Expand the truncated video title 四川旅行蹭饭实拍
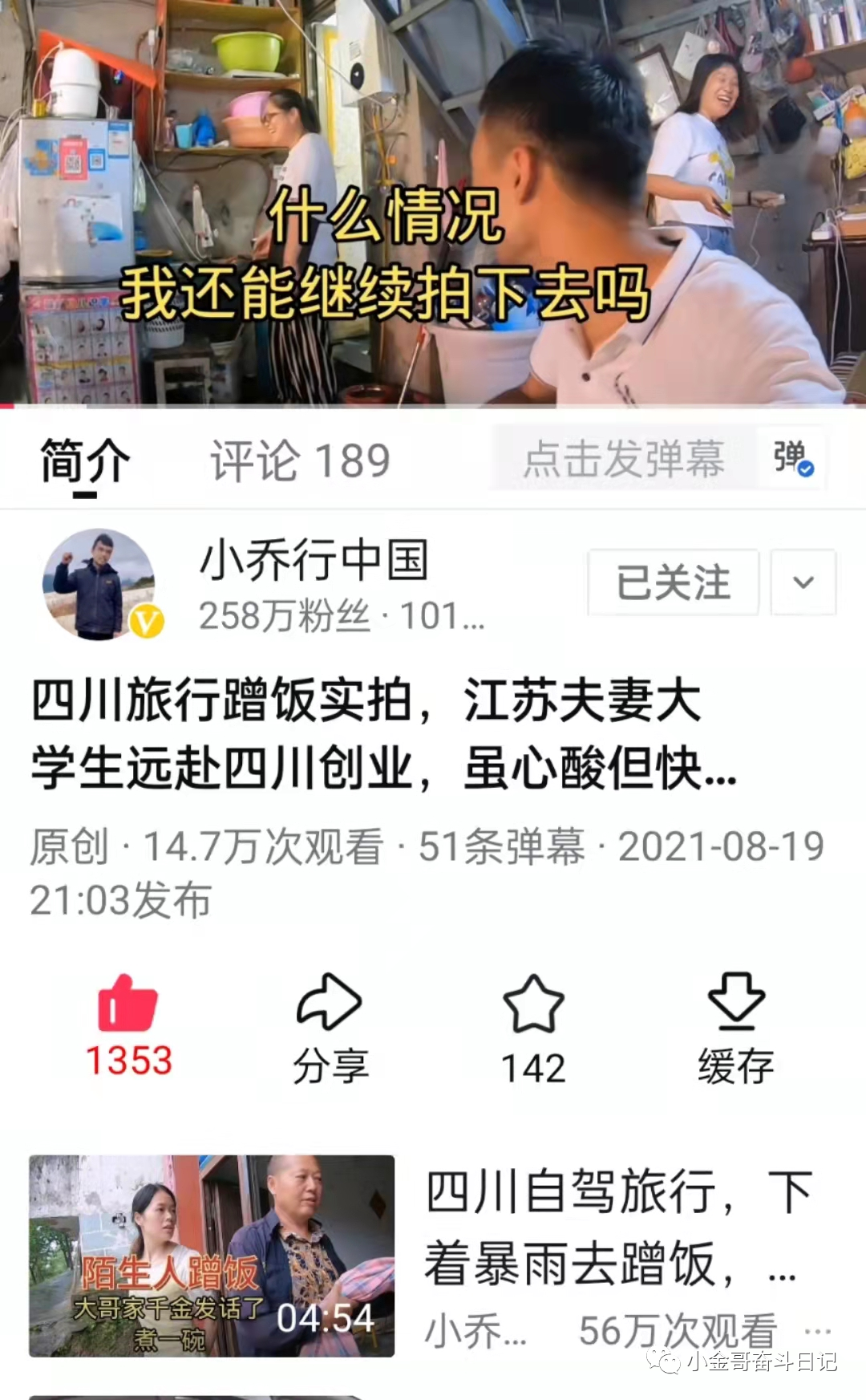The height and width of the screenshot is (1400, 866). (383, 733)
